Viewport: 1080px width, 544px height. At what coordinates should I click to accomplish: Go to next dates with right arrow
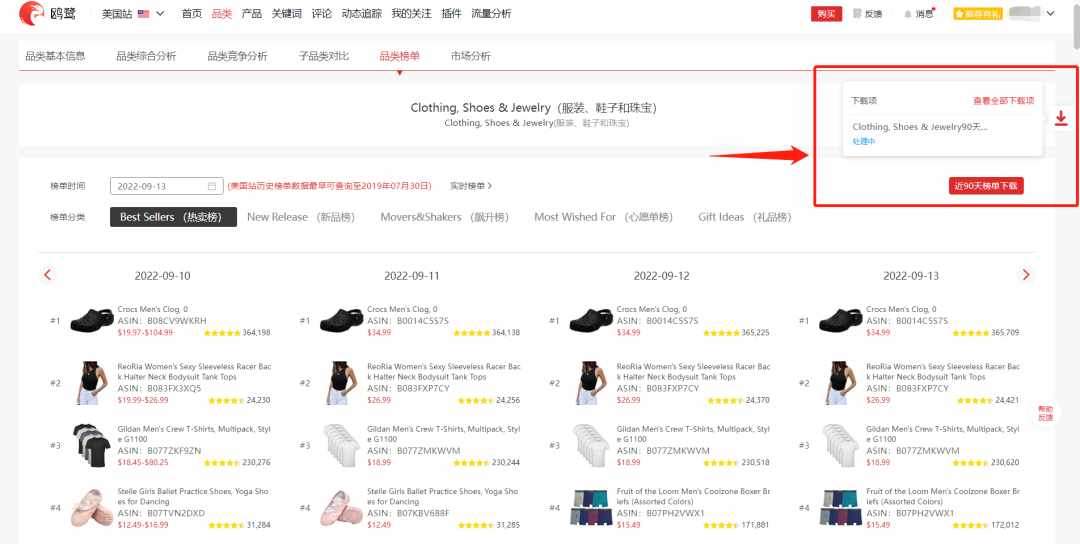1025,275
